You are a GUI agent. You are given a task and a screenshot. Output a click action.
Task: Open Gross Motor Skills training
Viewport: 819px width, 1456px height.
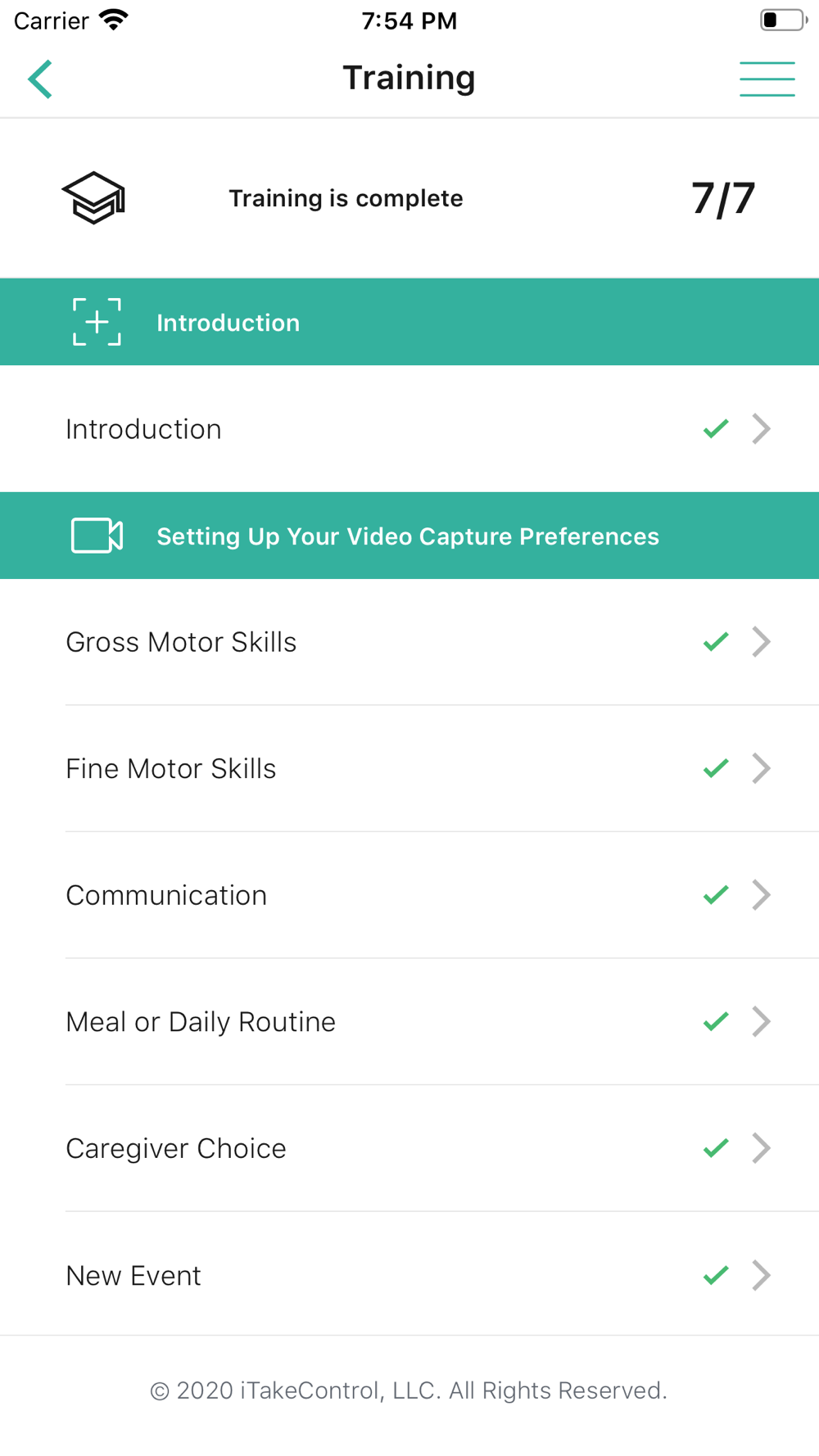[x=409, y=642]
